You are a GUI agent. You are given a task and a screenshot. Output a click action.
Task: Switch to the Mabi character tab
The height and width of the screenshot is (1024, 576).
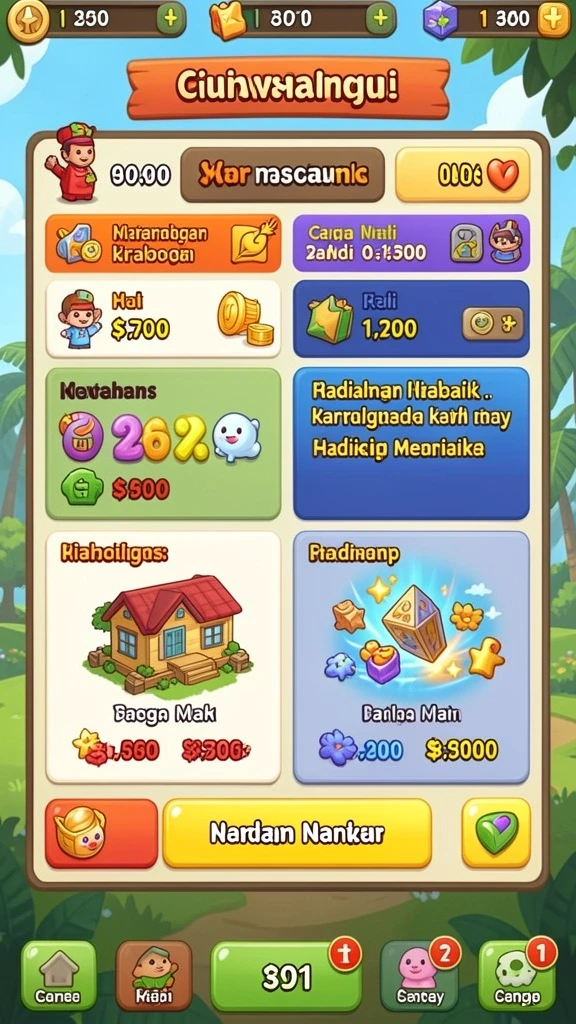[x=154, y=976]
